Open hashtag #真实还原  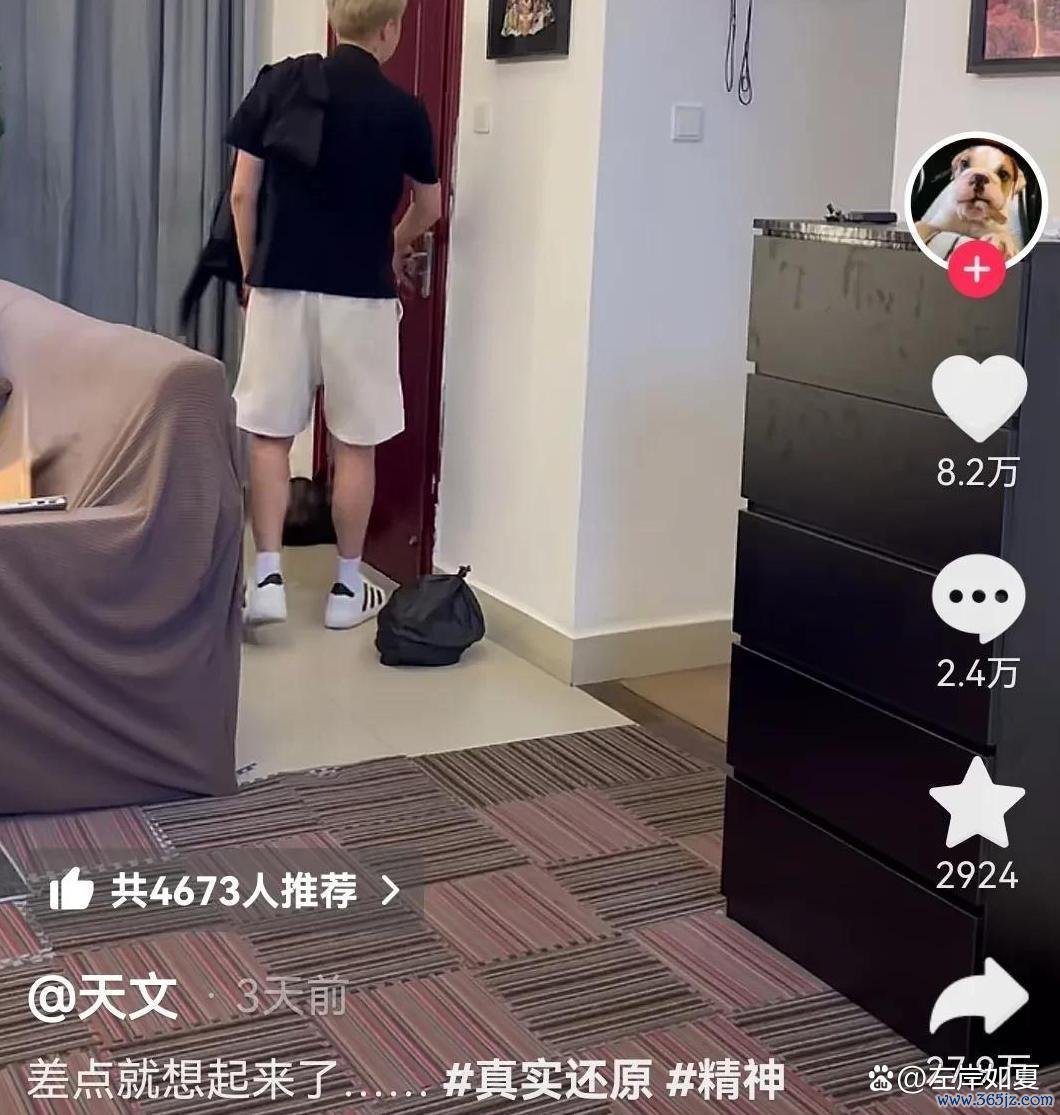click(x=547, y=1080)
